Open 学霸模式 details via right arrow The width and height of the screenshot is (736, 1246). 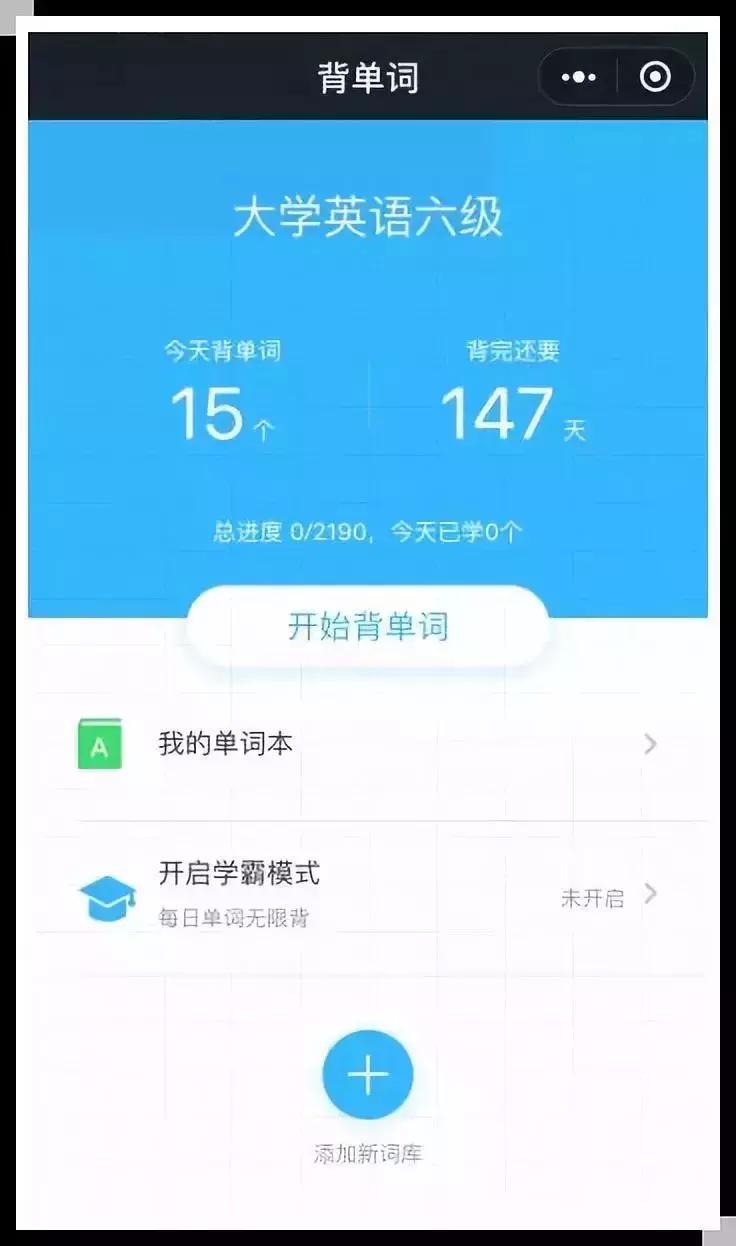pyautogui.click(x=651, y=895)
